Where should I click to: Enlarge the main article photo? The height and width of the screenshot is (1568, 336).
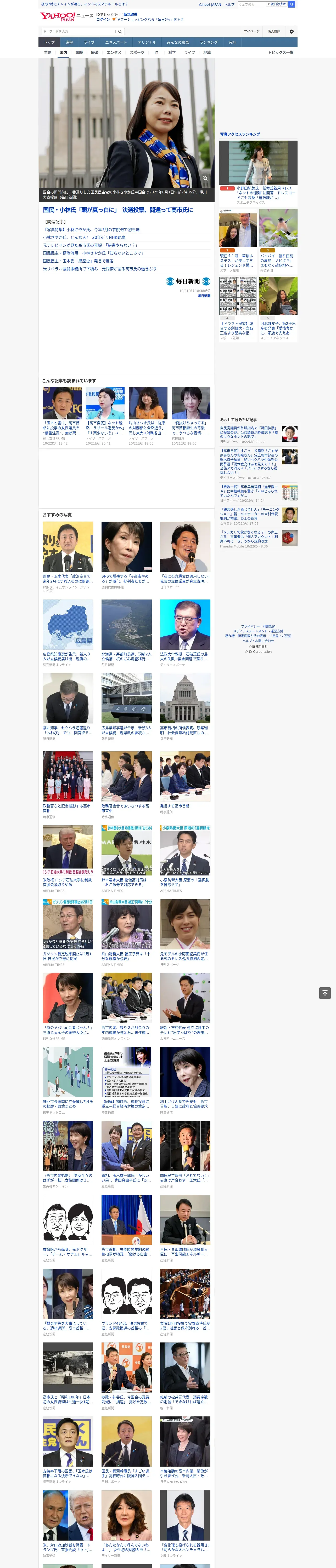pos(205,178)
